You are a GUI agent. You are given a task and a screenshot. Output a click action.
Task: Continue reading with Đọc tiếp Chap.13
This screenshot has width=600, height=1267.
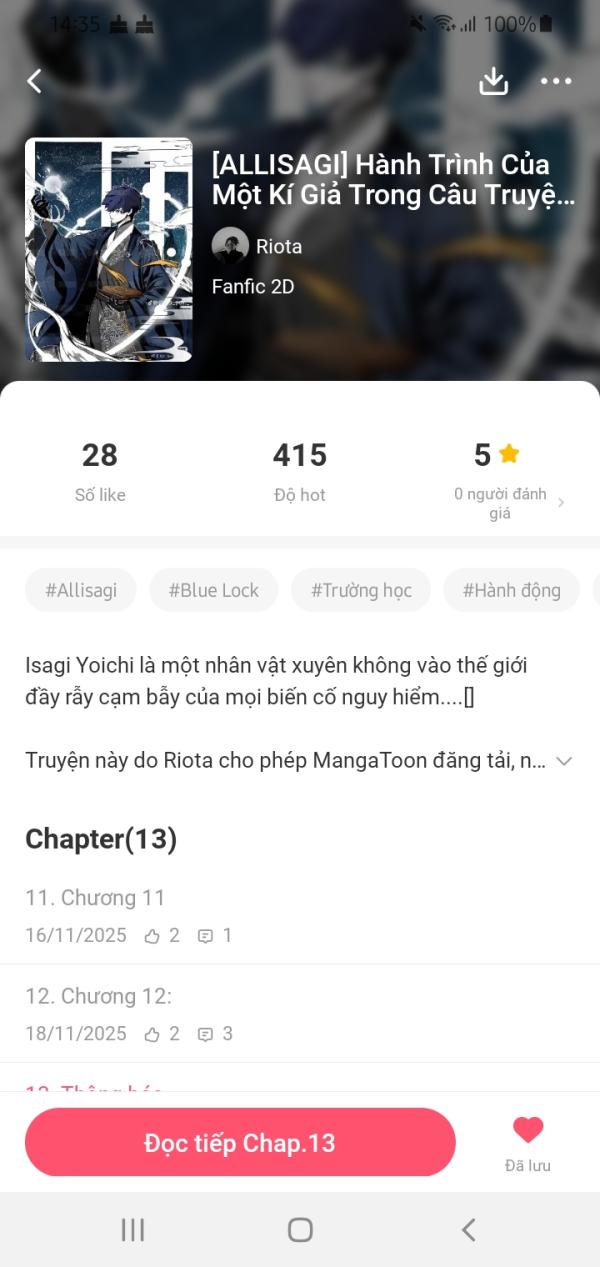coord(240,1143)
